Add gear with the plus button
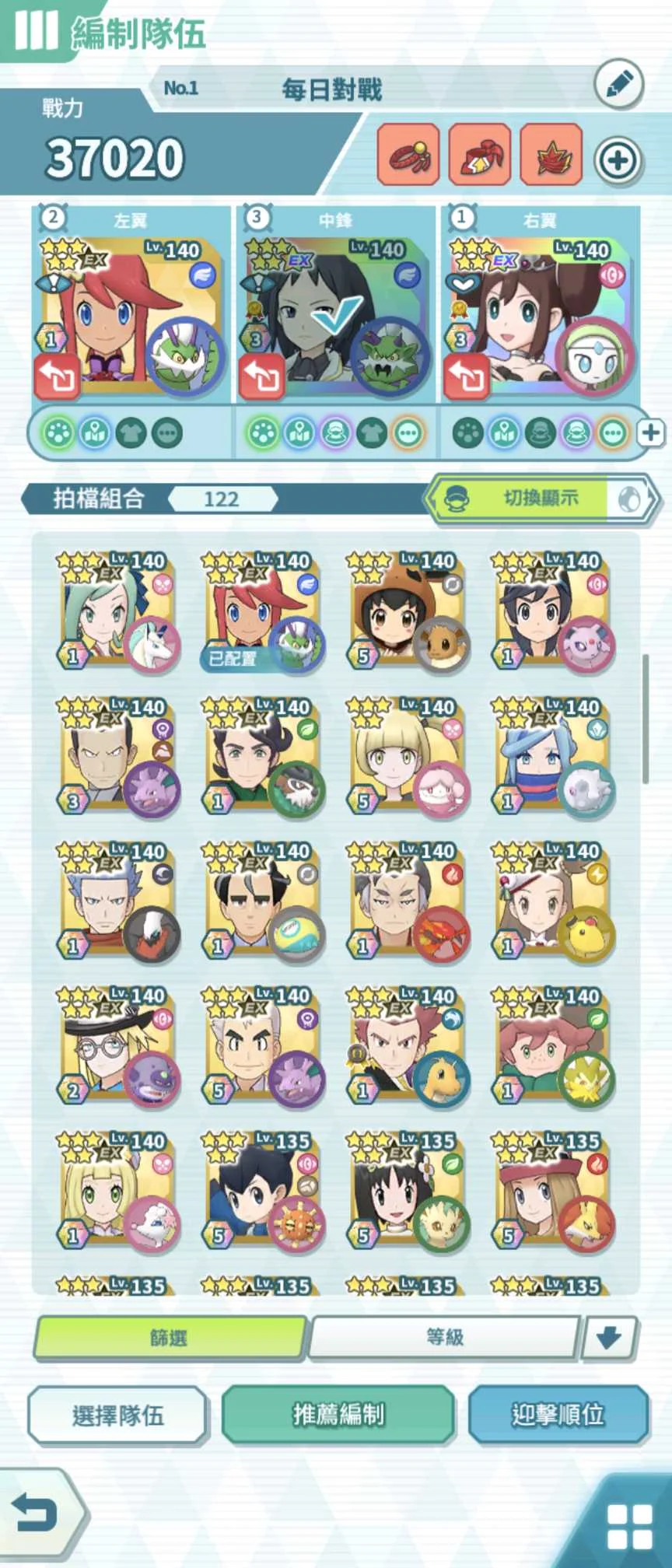The image size is (672, 1568). (x=618, y=160)
